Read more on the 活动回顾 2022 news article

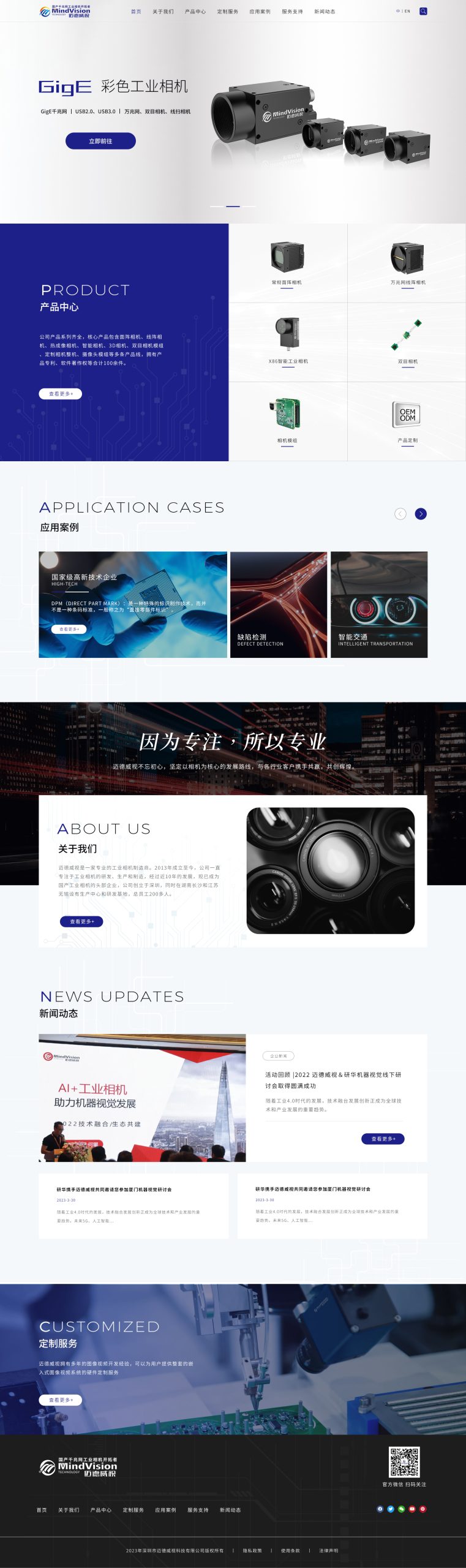(383, 1139)
